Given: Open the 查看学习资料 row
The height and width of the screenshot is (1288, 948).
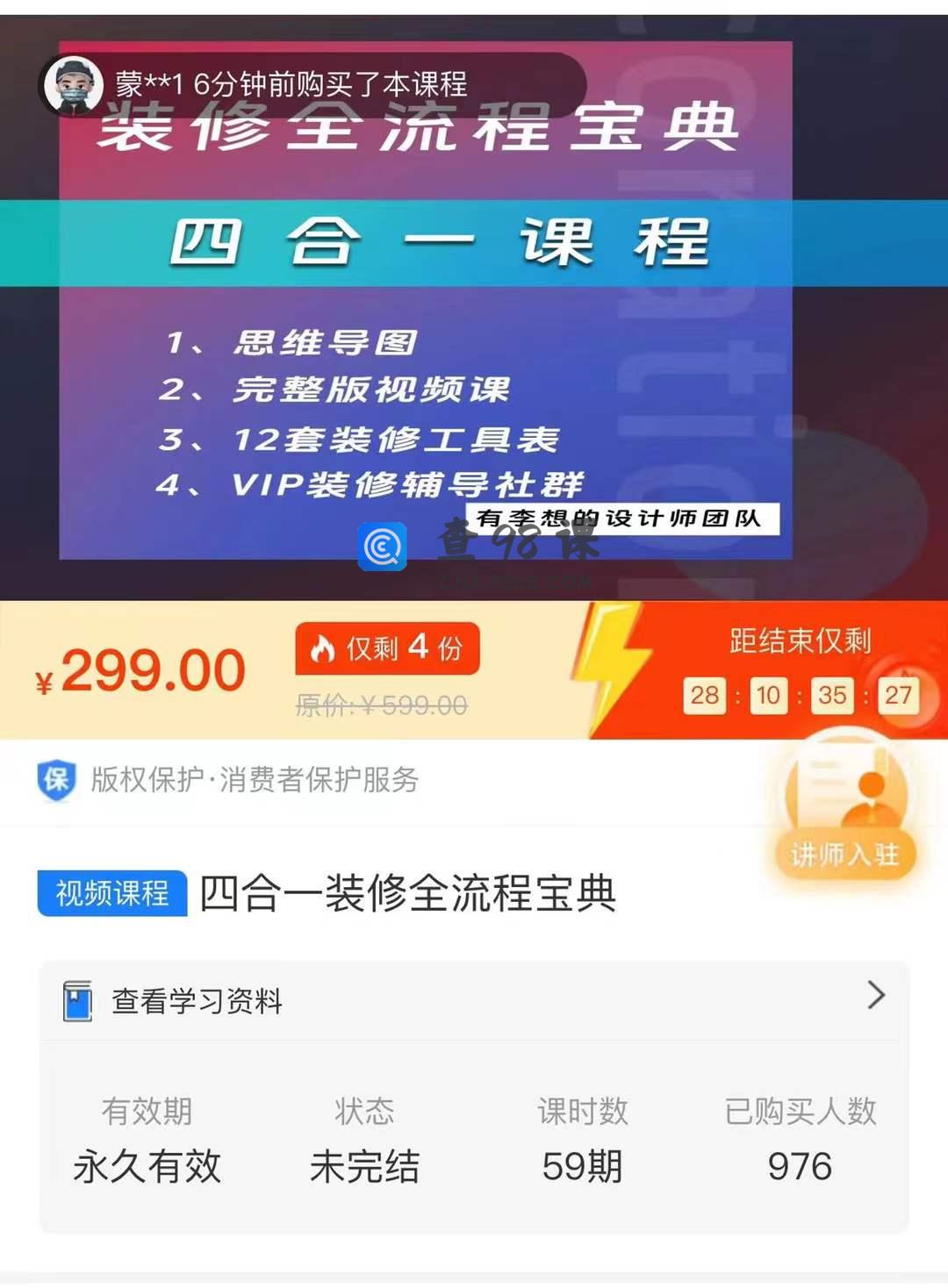Looking at the screenshot, I should (474, 1000).
